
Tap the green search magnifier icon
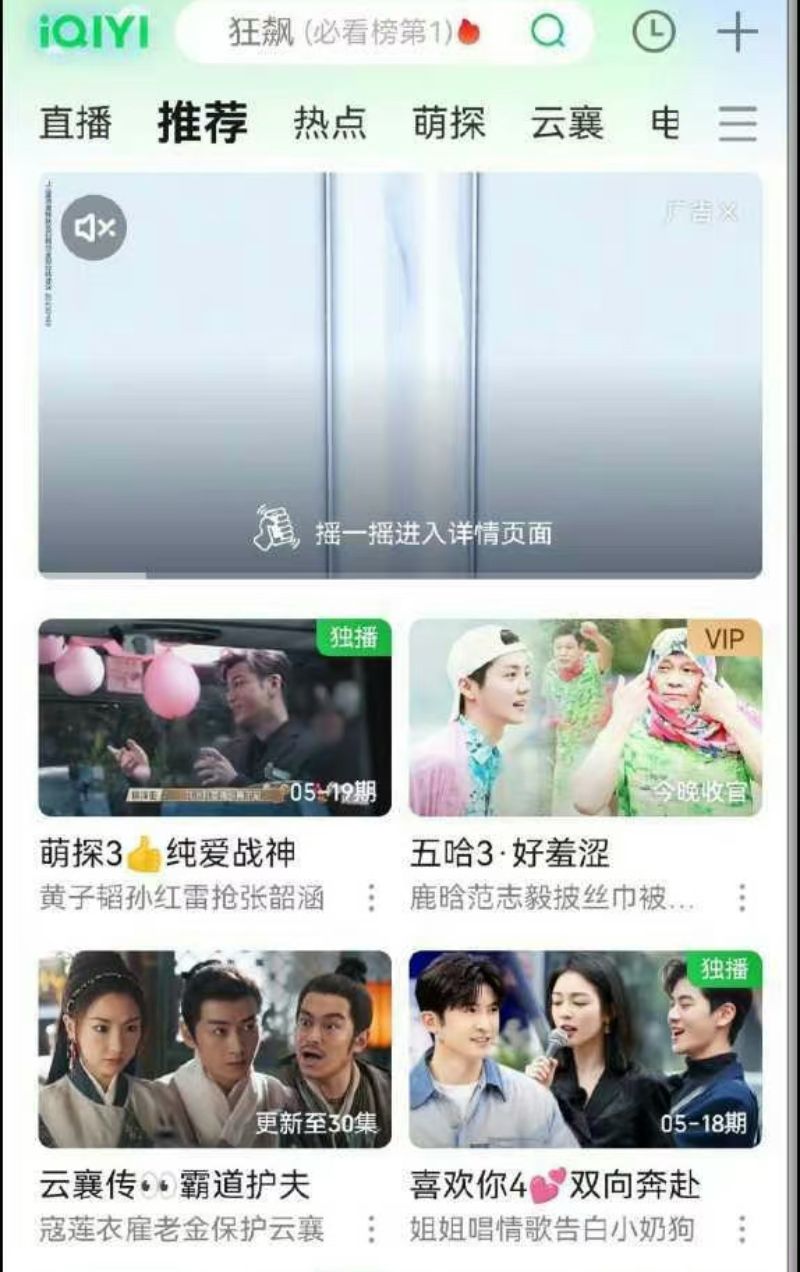coord(547,33)
